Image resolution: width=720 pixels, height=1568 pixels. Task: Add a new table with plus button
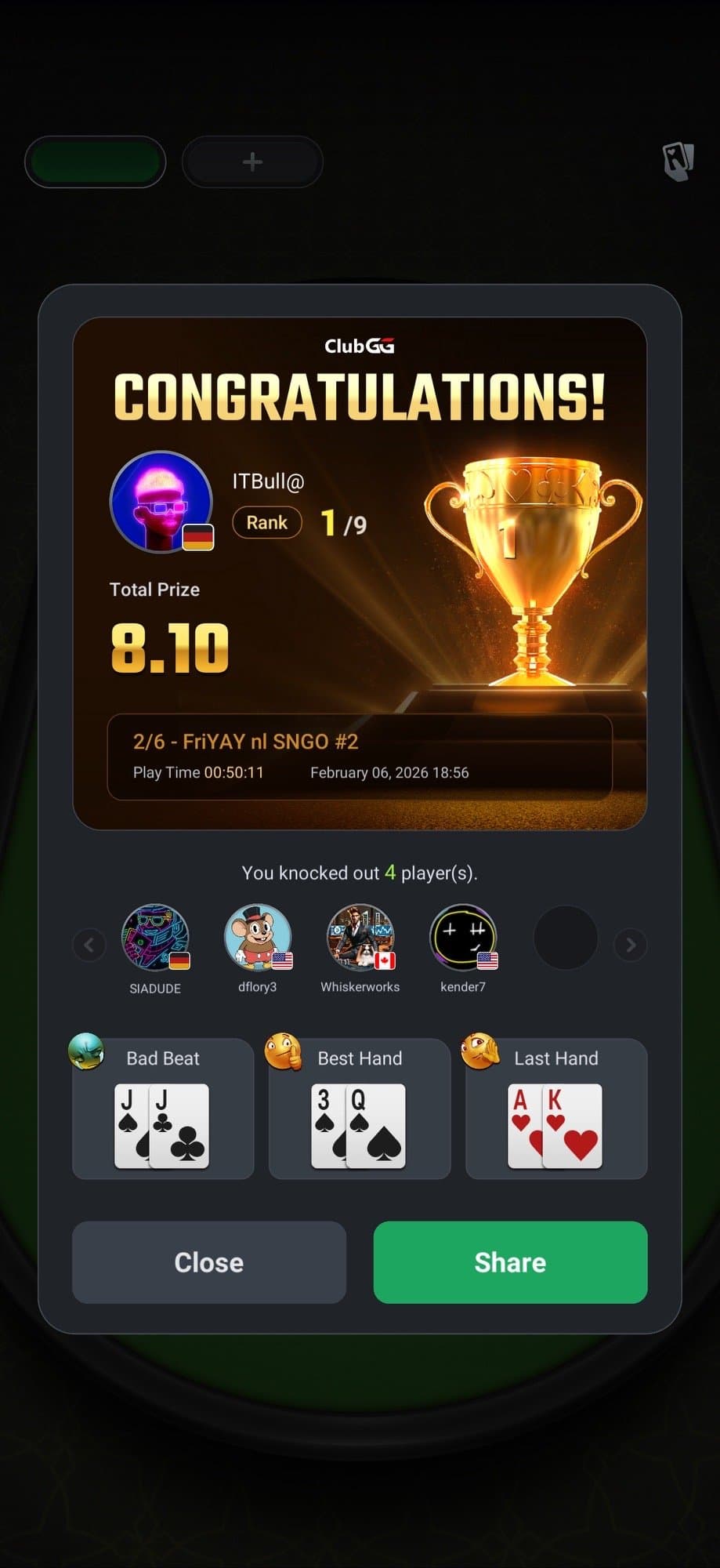[252, 162]
